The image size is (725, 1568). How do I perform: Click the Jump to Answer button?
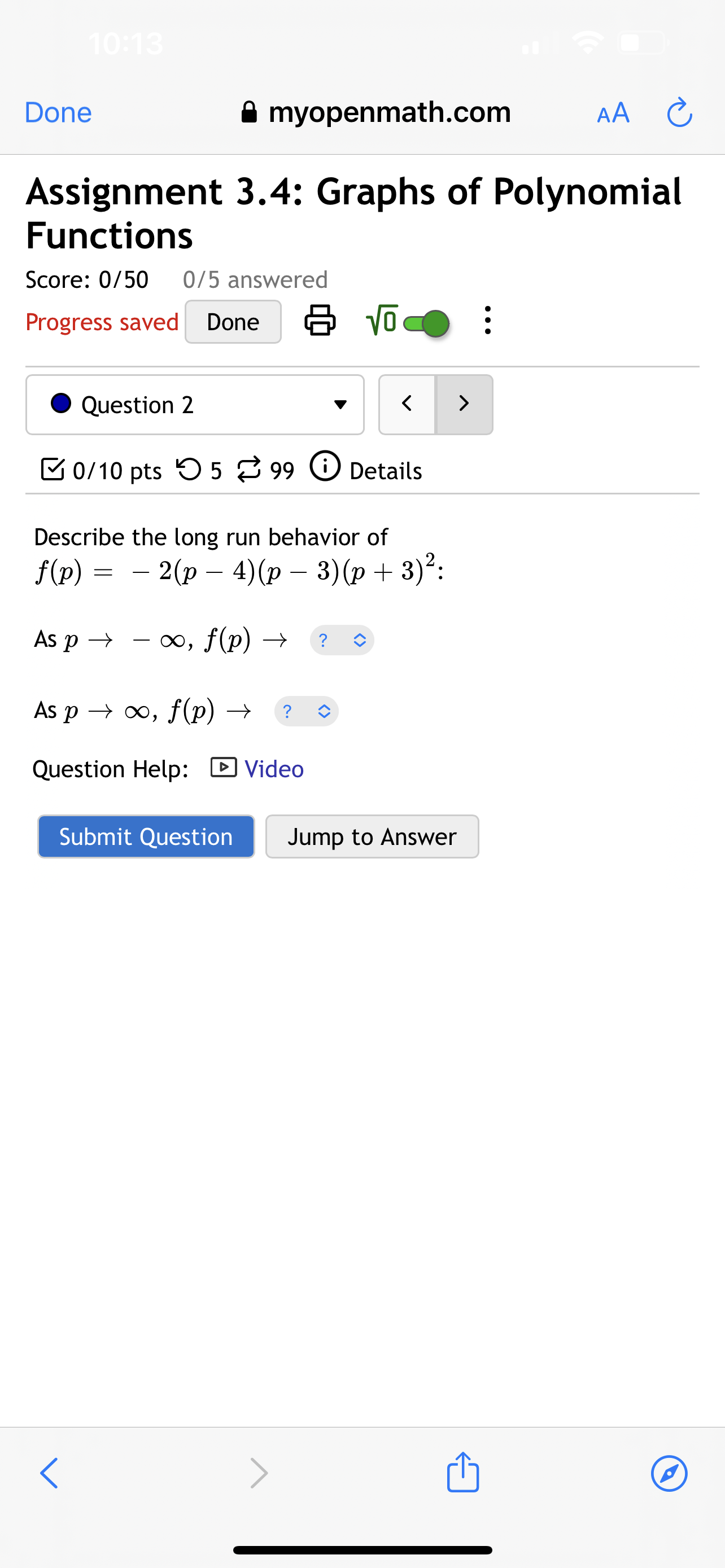372,836
